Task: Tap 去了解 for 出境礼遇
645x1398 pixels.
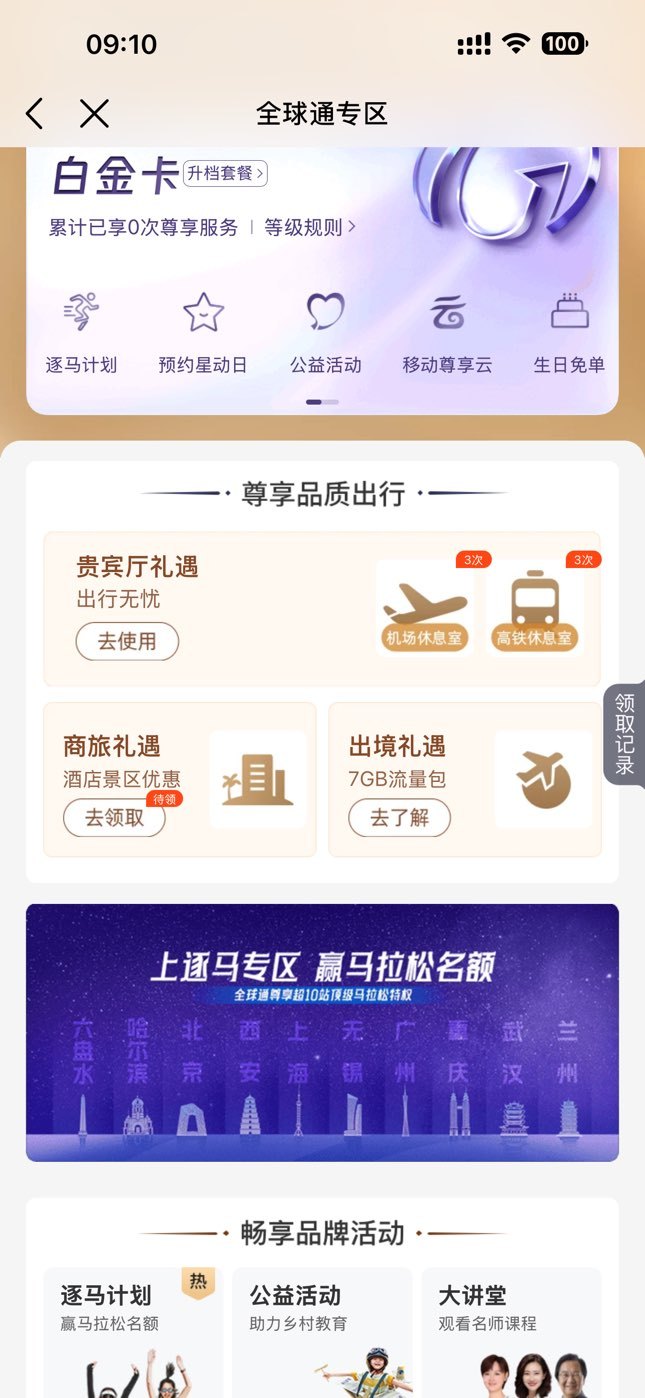Action: [x=399, y=818]
